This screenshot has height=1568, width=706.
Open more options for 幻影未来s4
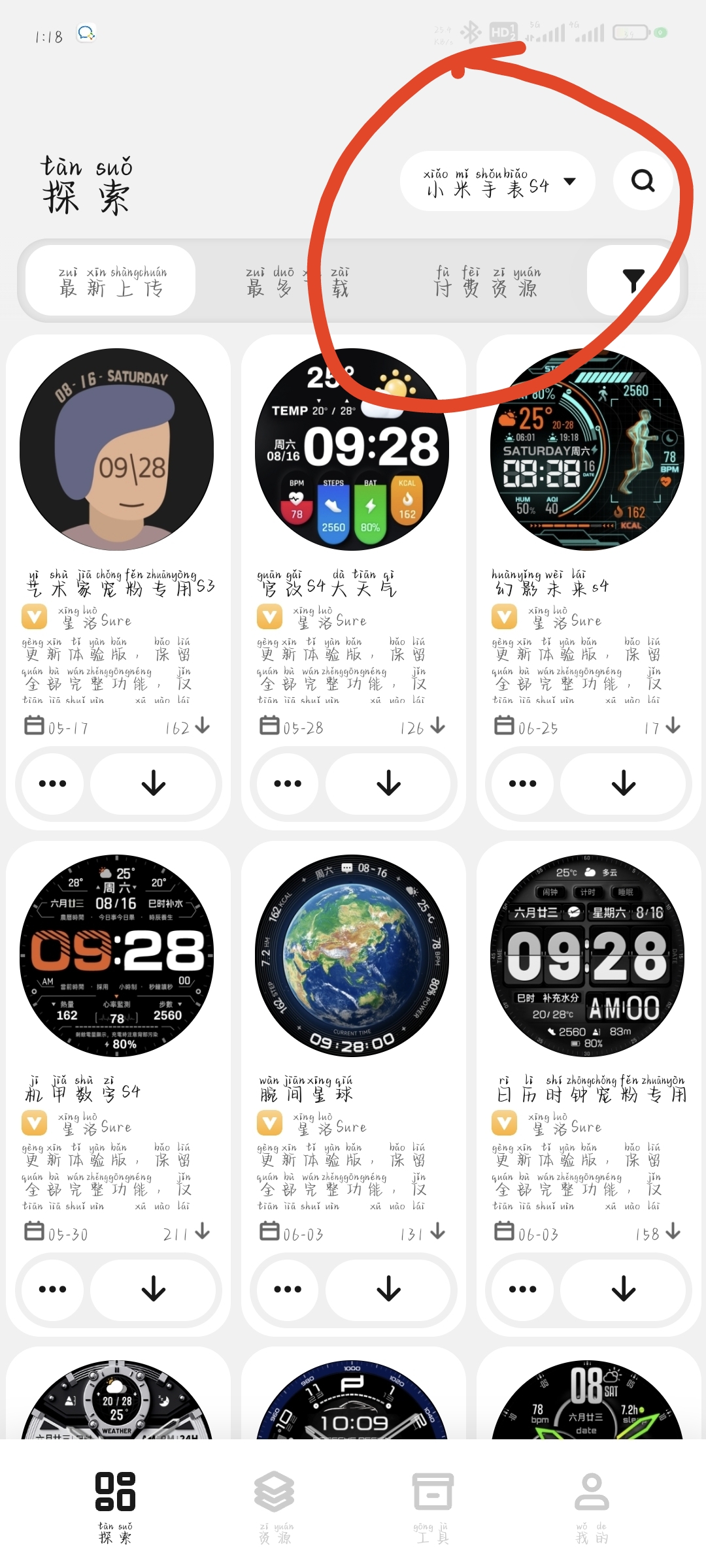[522, 783]
